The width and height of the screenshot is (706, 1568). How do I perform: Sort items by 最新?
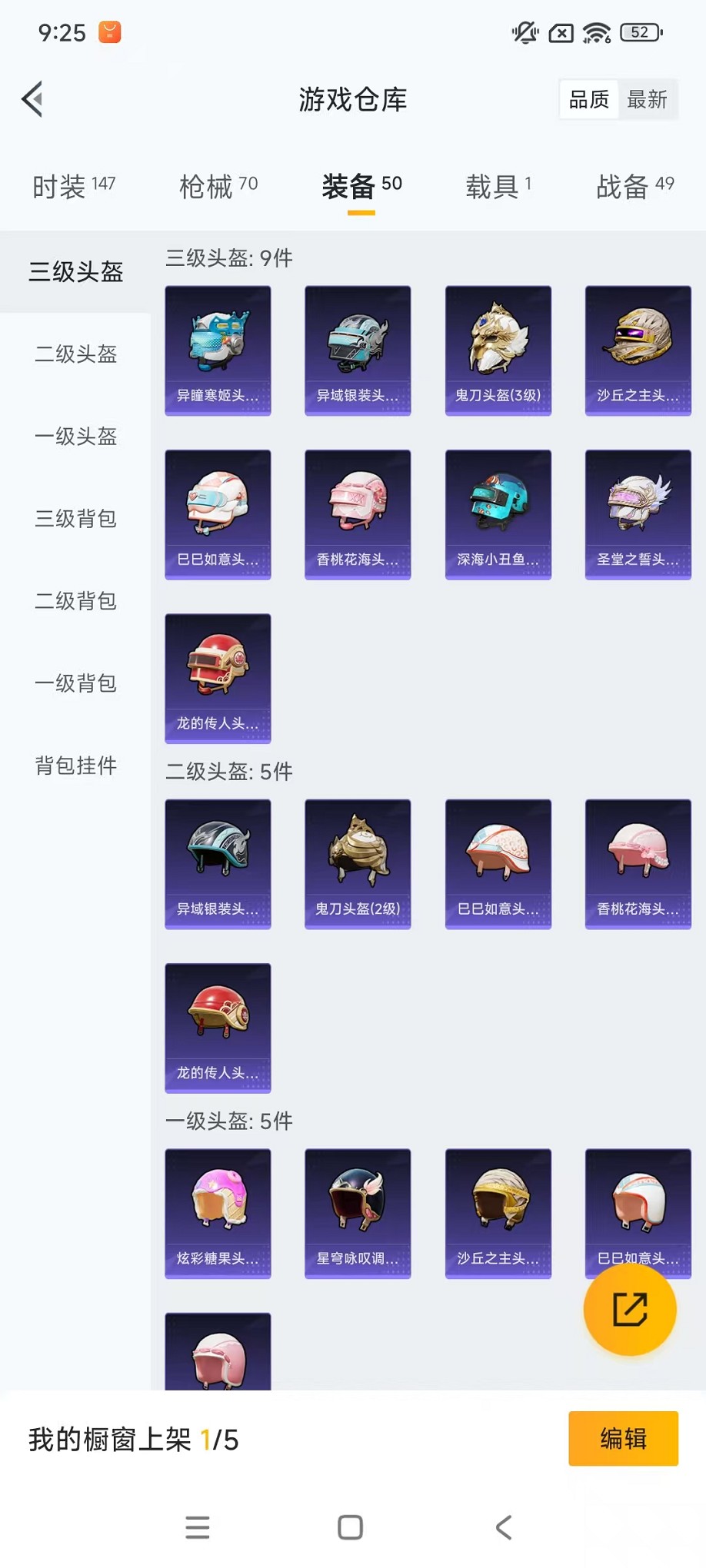[647, 99]
